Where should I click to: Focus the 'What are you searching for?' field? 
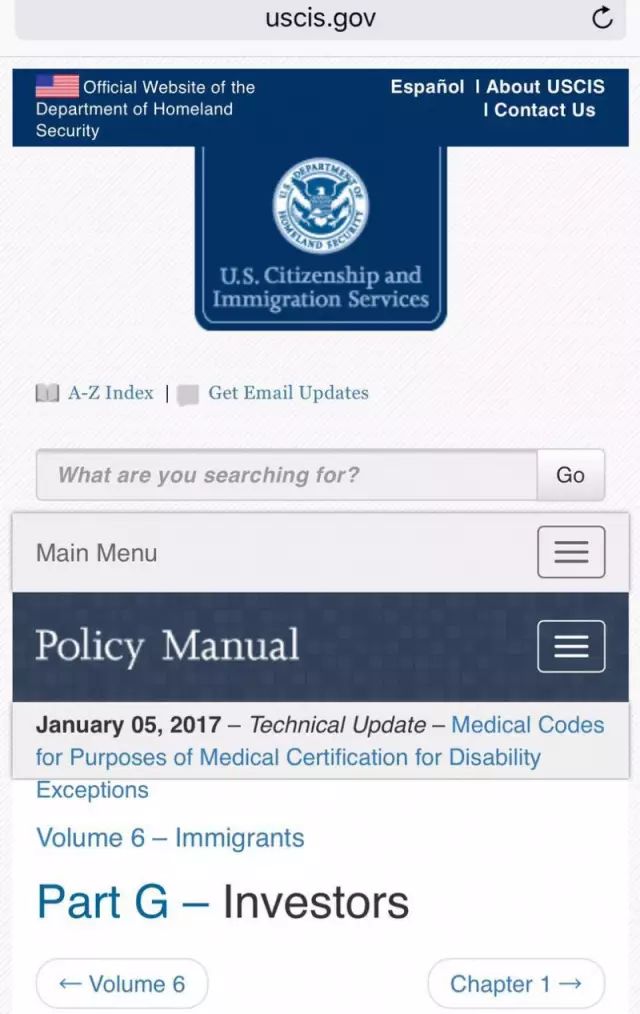coord(286,475)
